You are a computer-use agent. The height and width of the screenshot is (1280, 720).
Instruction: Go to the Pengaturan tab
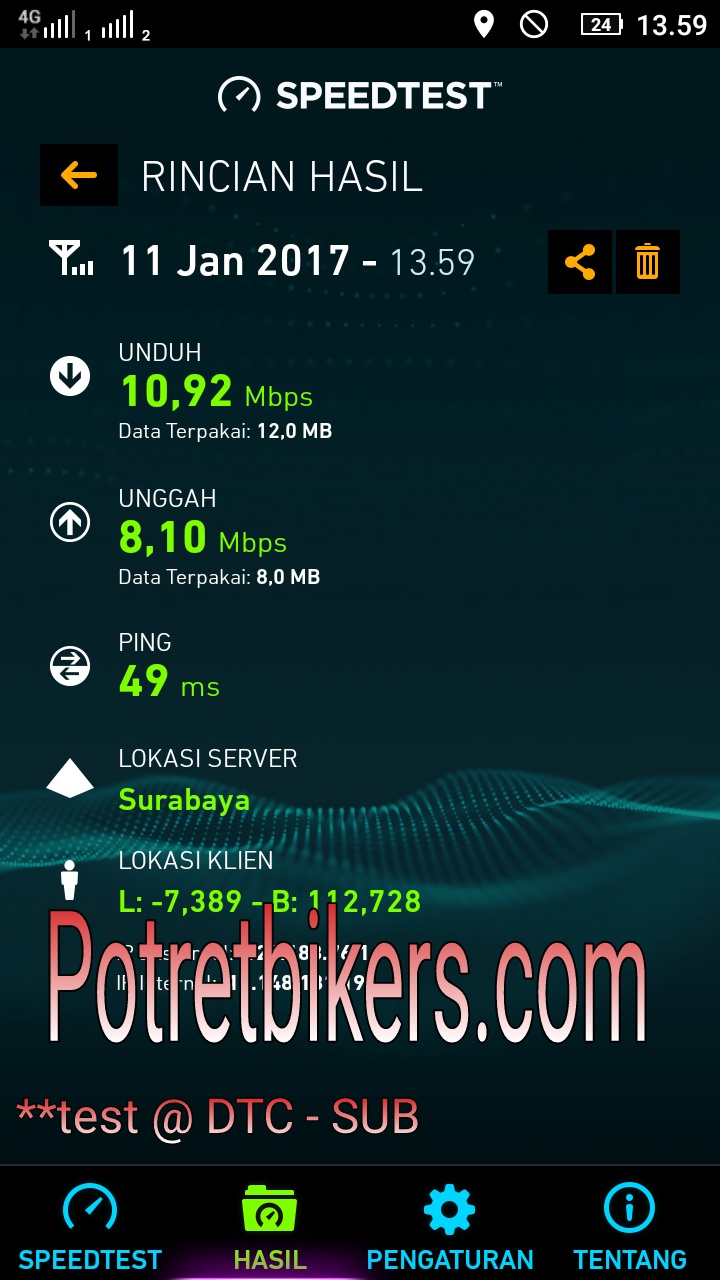tap(450, 1226)
